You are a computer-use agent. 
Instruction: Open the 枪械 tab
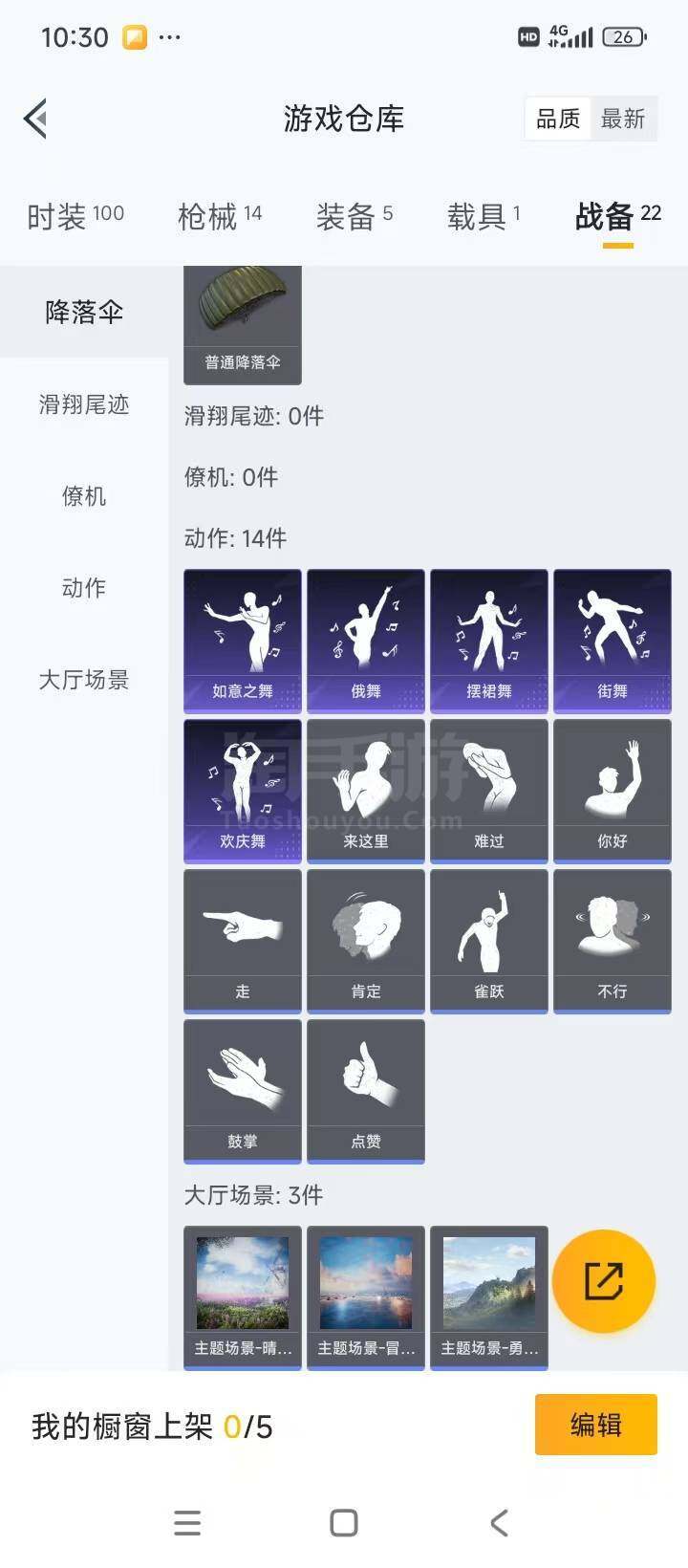click(220, 217)
